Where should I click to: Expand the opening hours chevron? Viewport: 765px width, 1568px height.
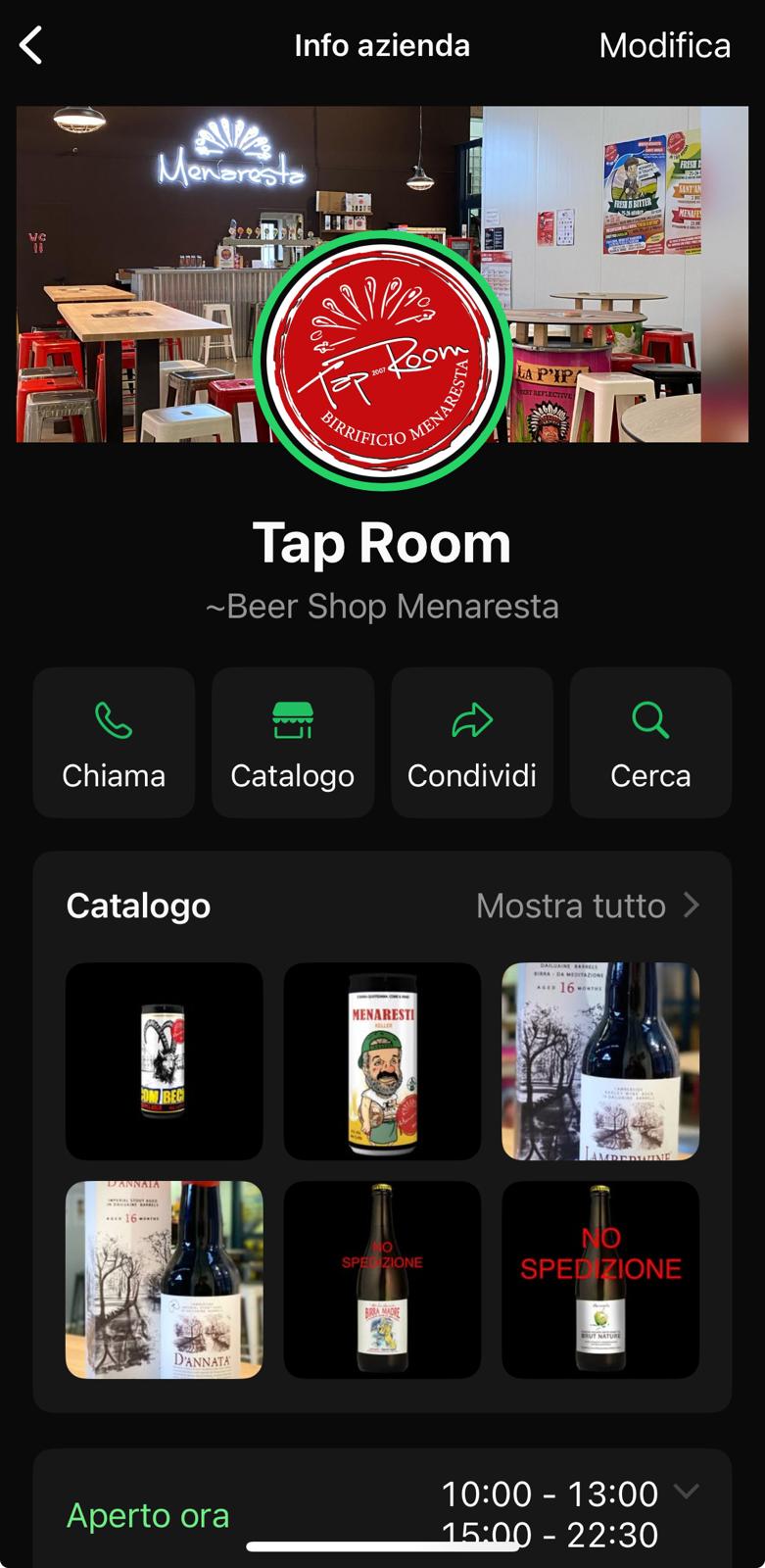tap(688, 1492)
